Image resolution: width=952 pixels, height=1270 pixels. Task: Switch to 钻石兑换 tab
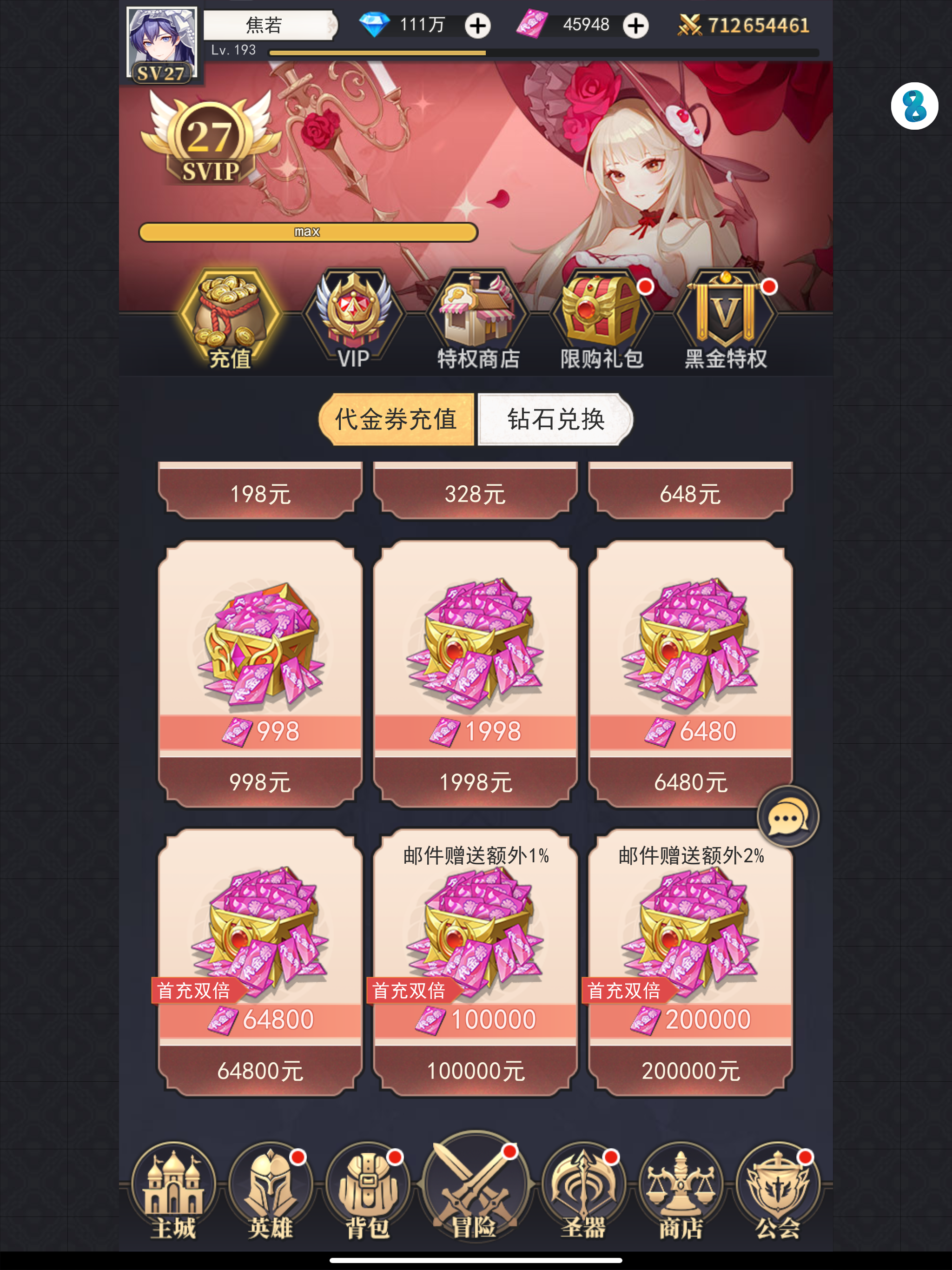(555, 419)
